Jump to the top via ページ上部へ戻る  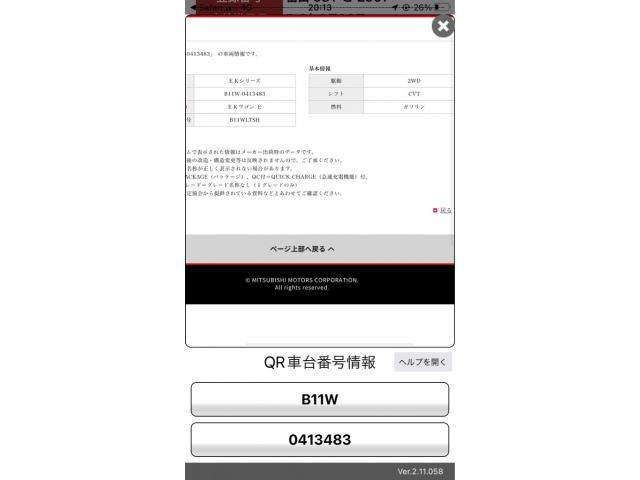click(x=319, y=249)
